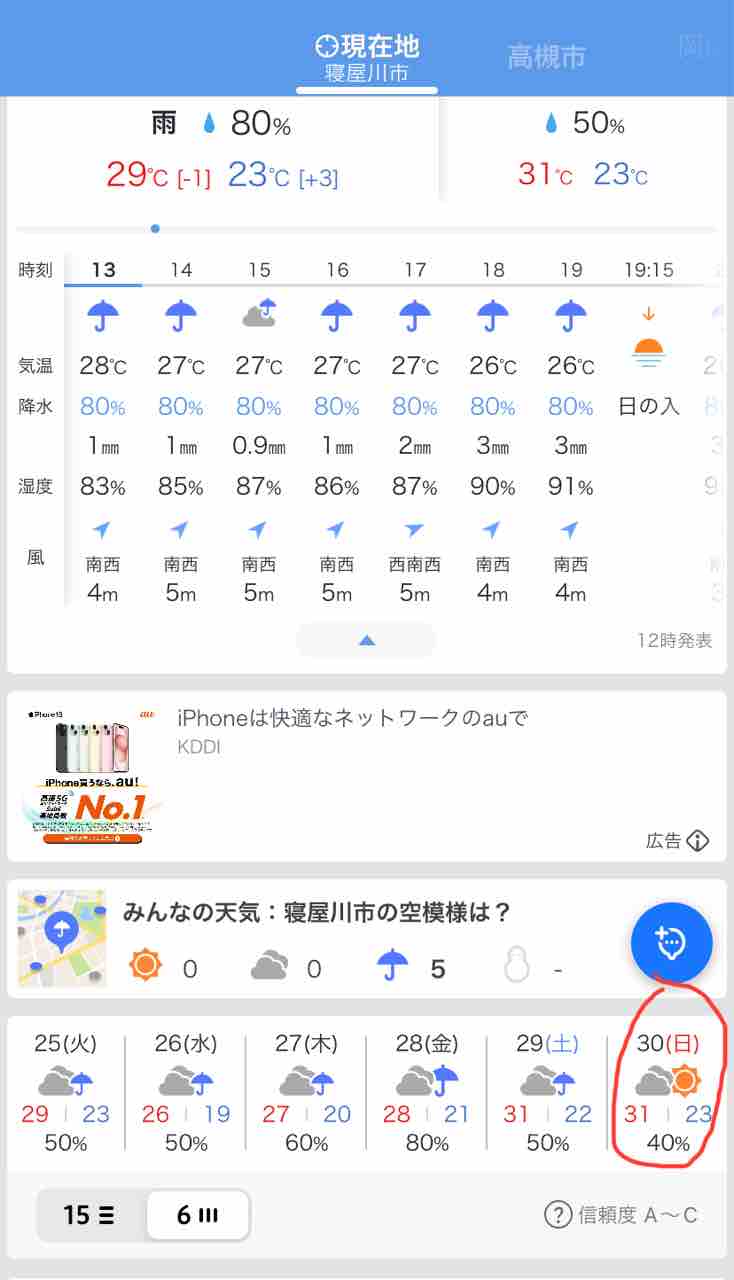Open the 信頼度 A〜C help
Screen dimensions: 734x1280
click(558, 1215)
